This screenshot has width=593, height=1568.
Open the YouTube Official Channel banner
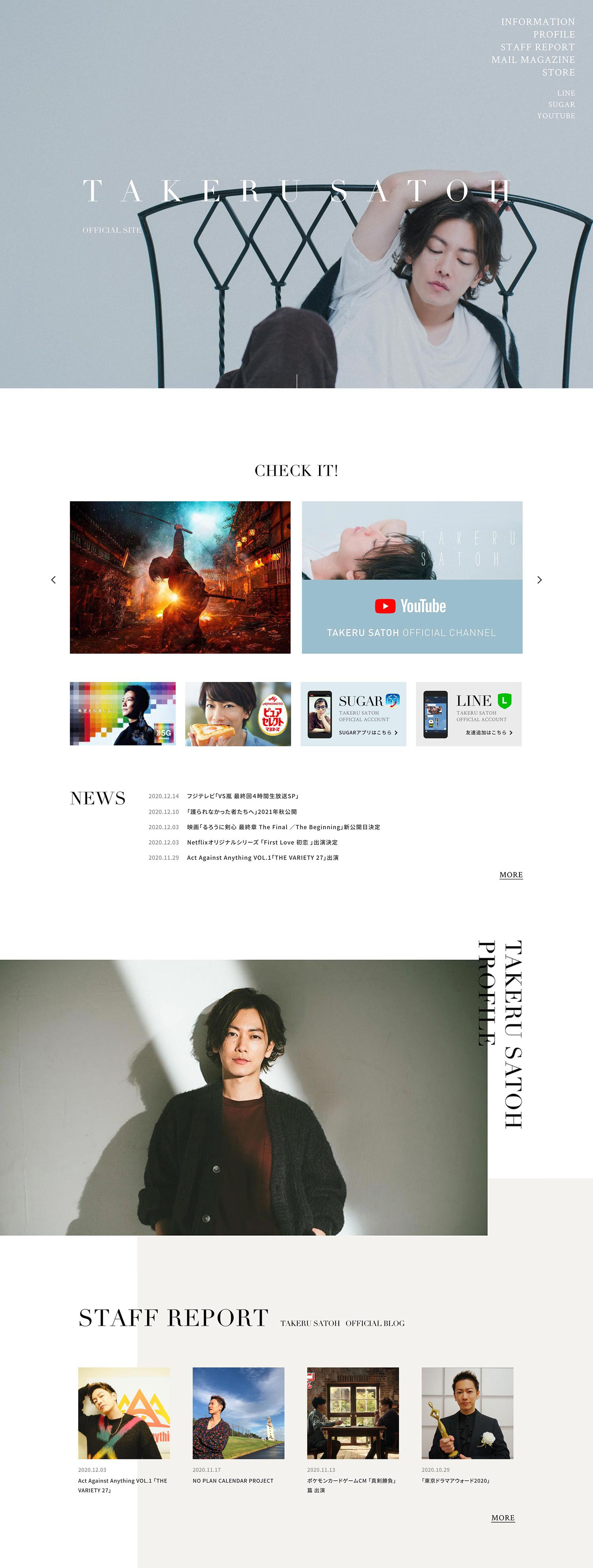[412, 577]
